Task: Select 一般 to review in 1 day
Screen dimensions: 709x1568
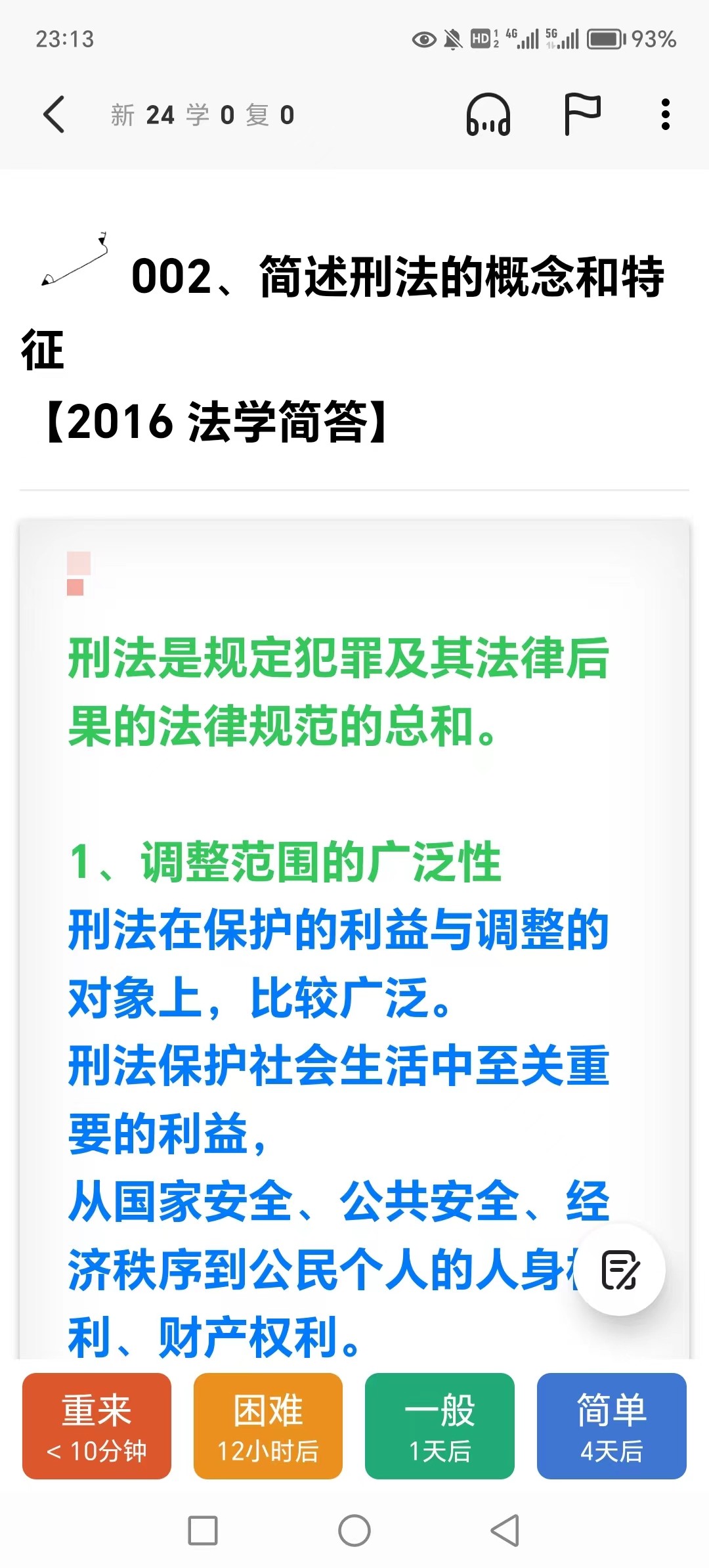Action: [x=439, y=1426]
